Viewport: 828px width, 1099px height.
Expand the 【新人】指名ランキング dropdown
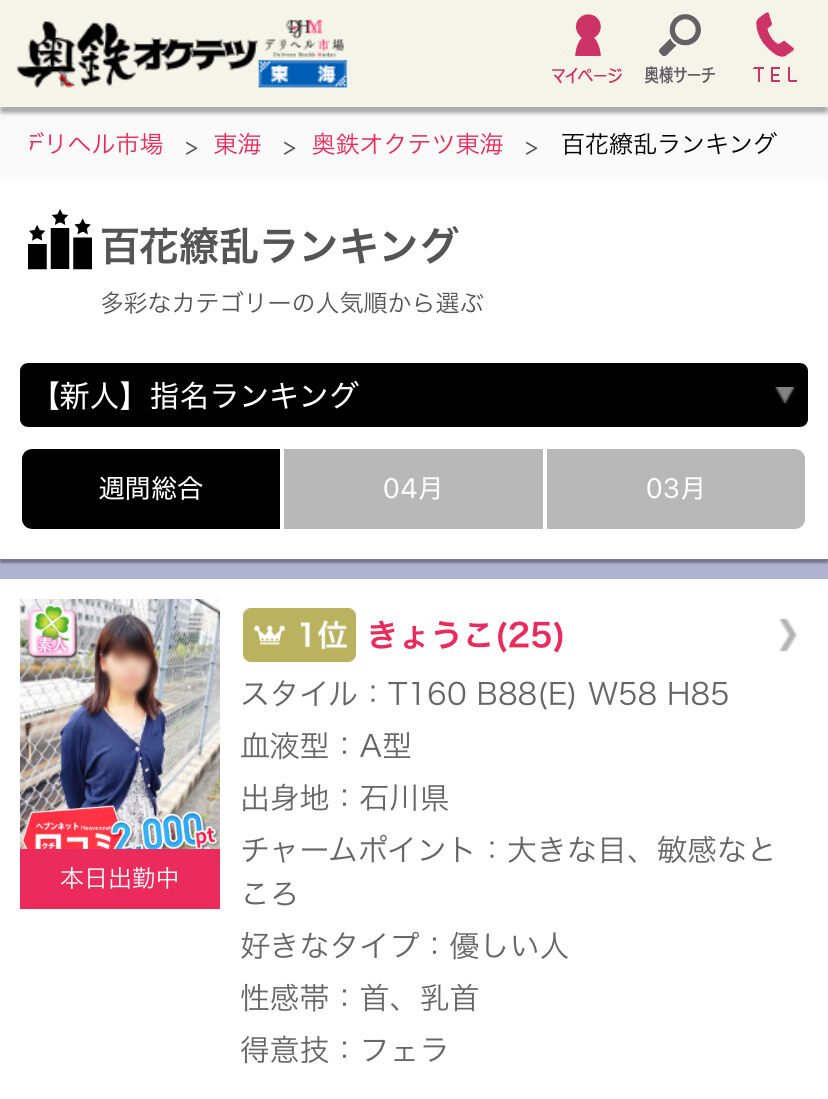[414, 395]
